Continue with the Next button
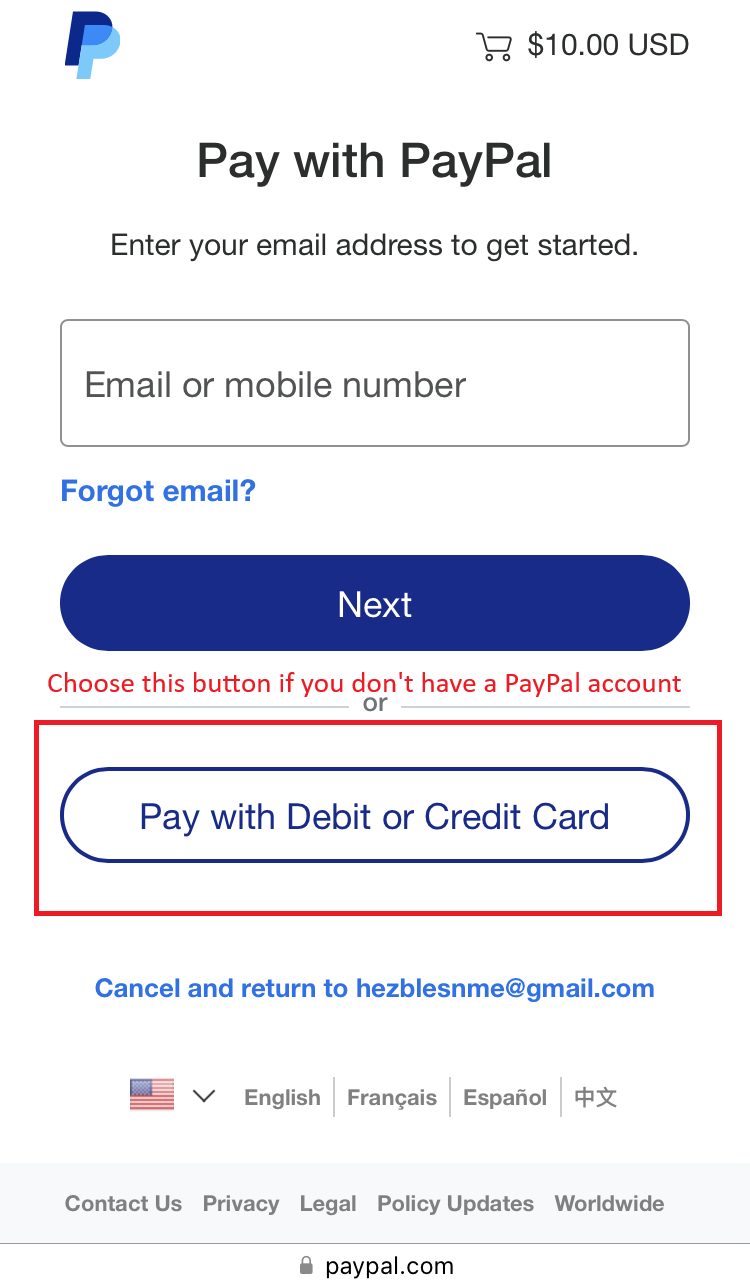This screenshot has height=1288, width=750. [x=374, y=604]
